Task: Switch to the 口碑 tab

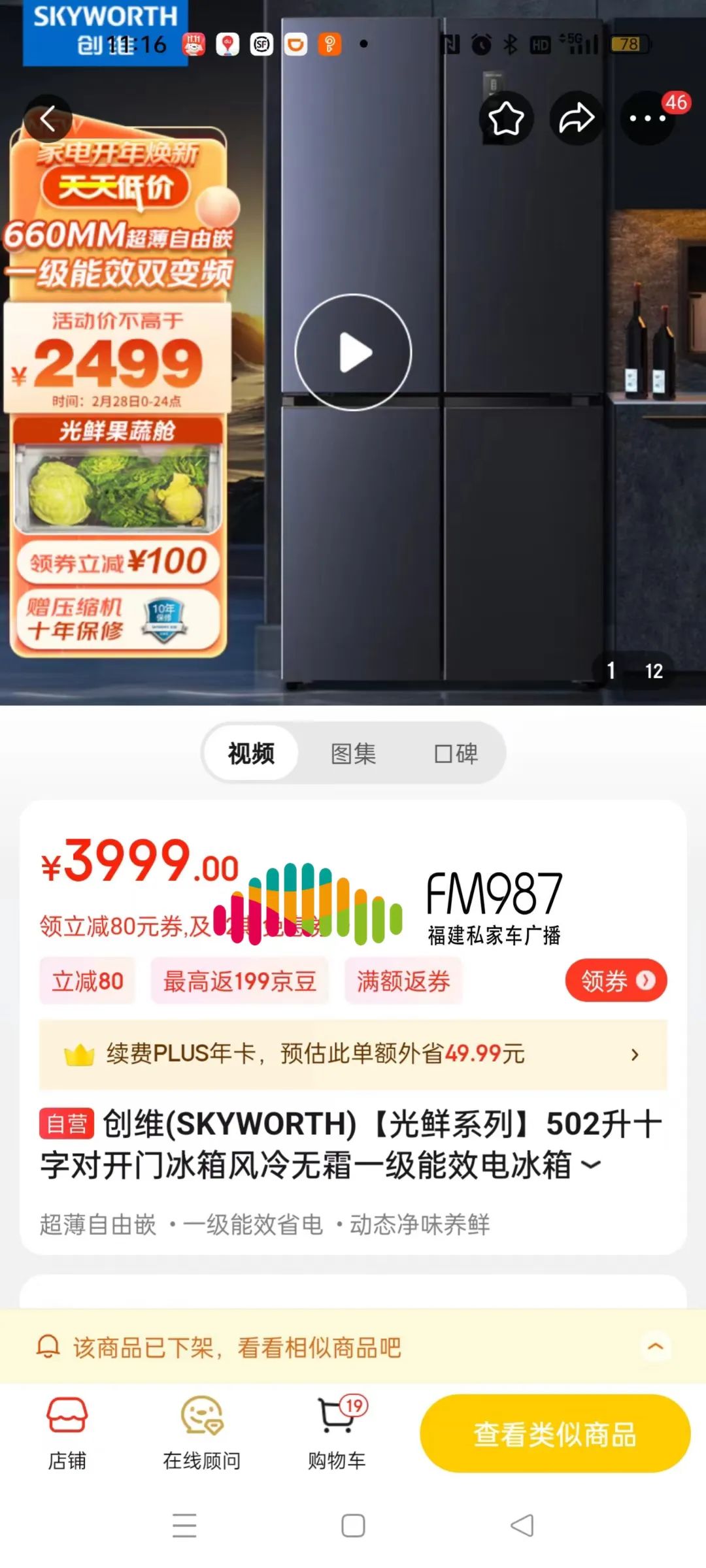Action: 456,753
